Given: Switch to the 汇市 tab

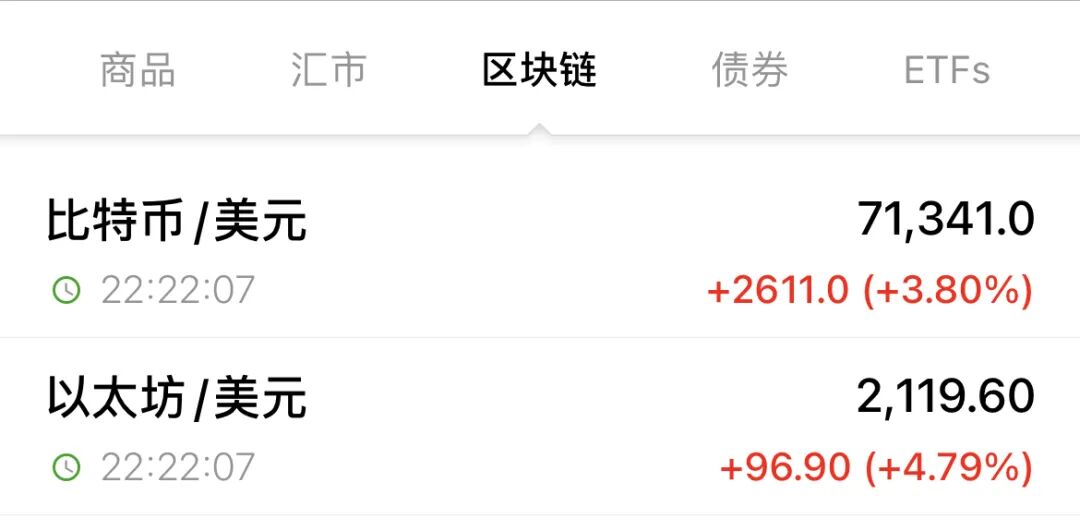Looking at the screenshot, I should click(329, 71).
